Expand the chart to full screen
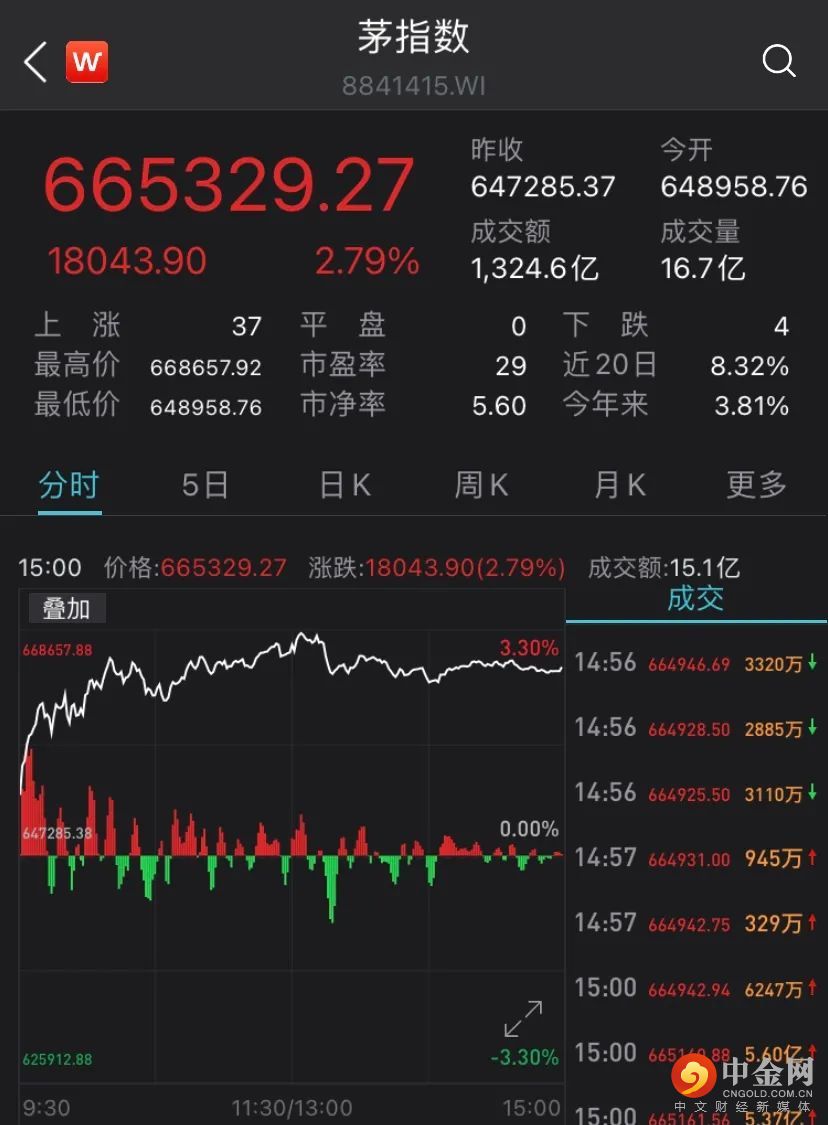Viewport: 828px width, 1125px height. (x=523, y=1018)
